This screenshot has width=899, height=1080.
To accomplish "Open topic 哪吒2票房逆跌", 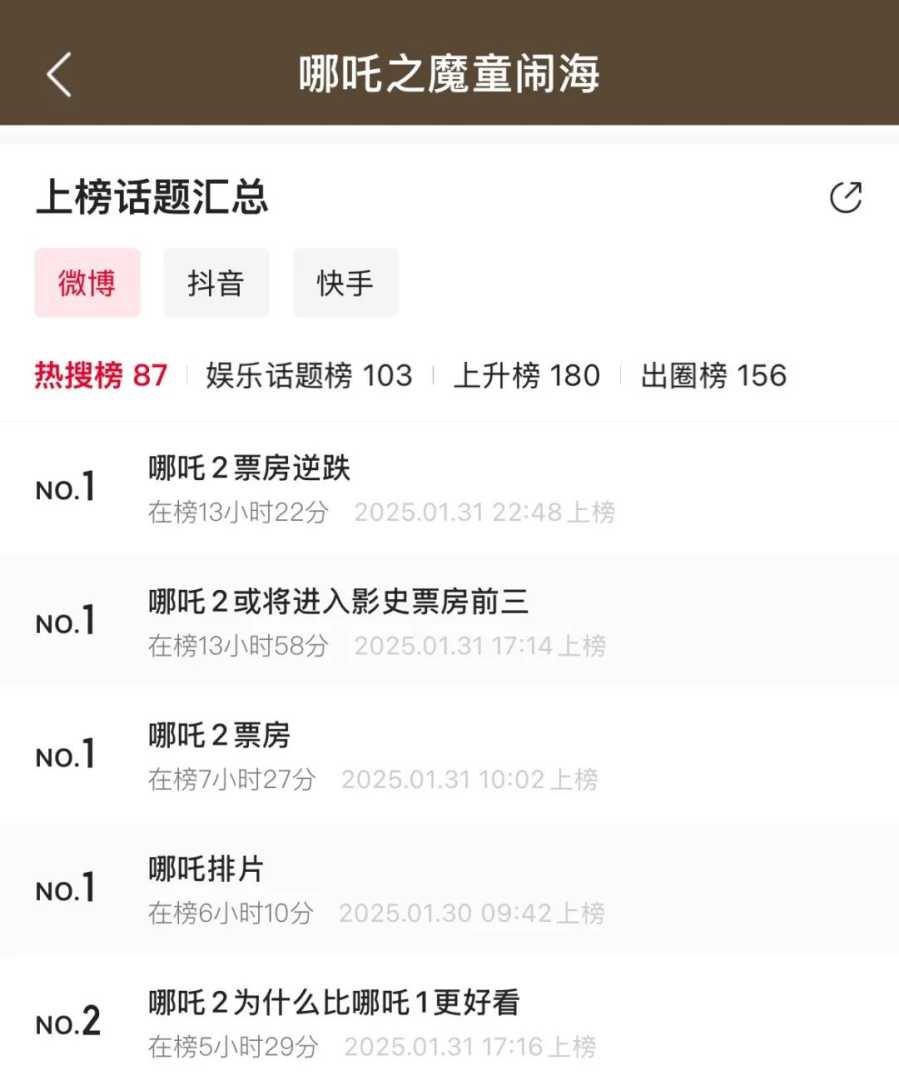I will click(x=250, y=468).
